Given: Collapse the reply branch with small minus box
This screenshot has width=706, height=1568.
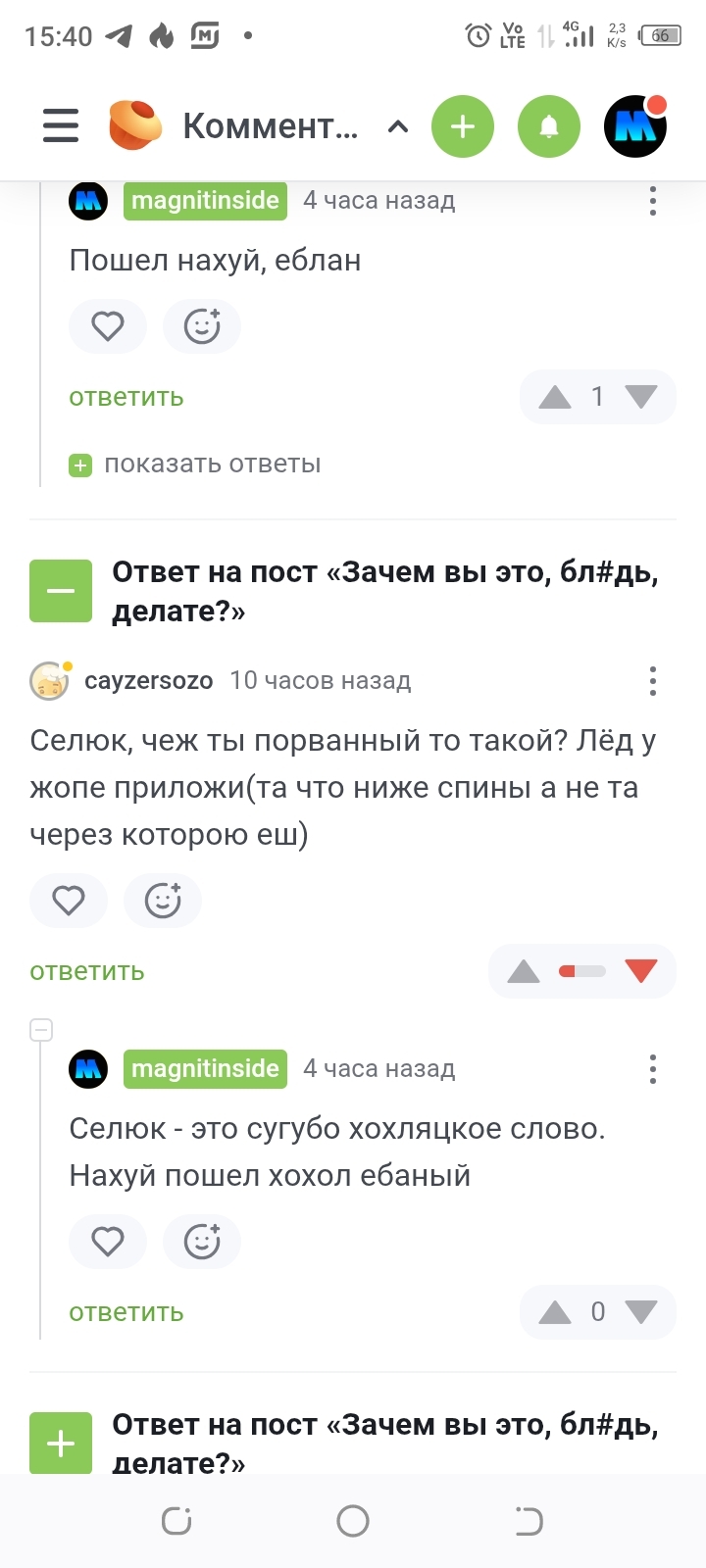Looking at the screenshot, I should [x=41, y=1030].
